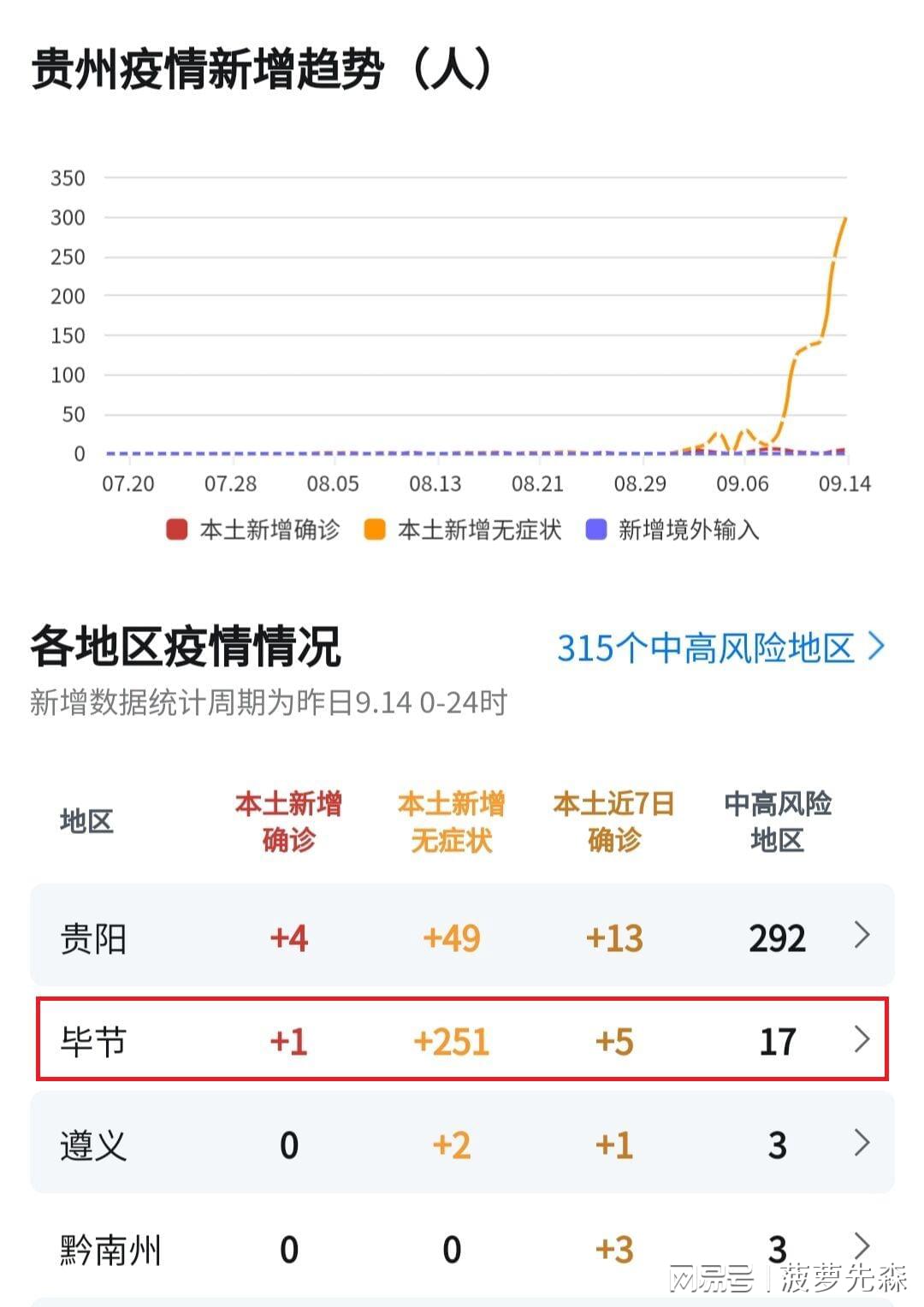Open the 贵阳 region details row

click(x=462, y=937)
